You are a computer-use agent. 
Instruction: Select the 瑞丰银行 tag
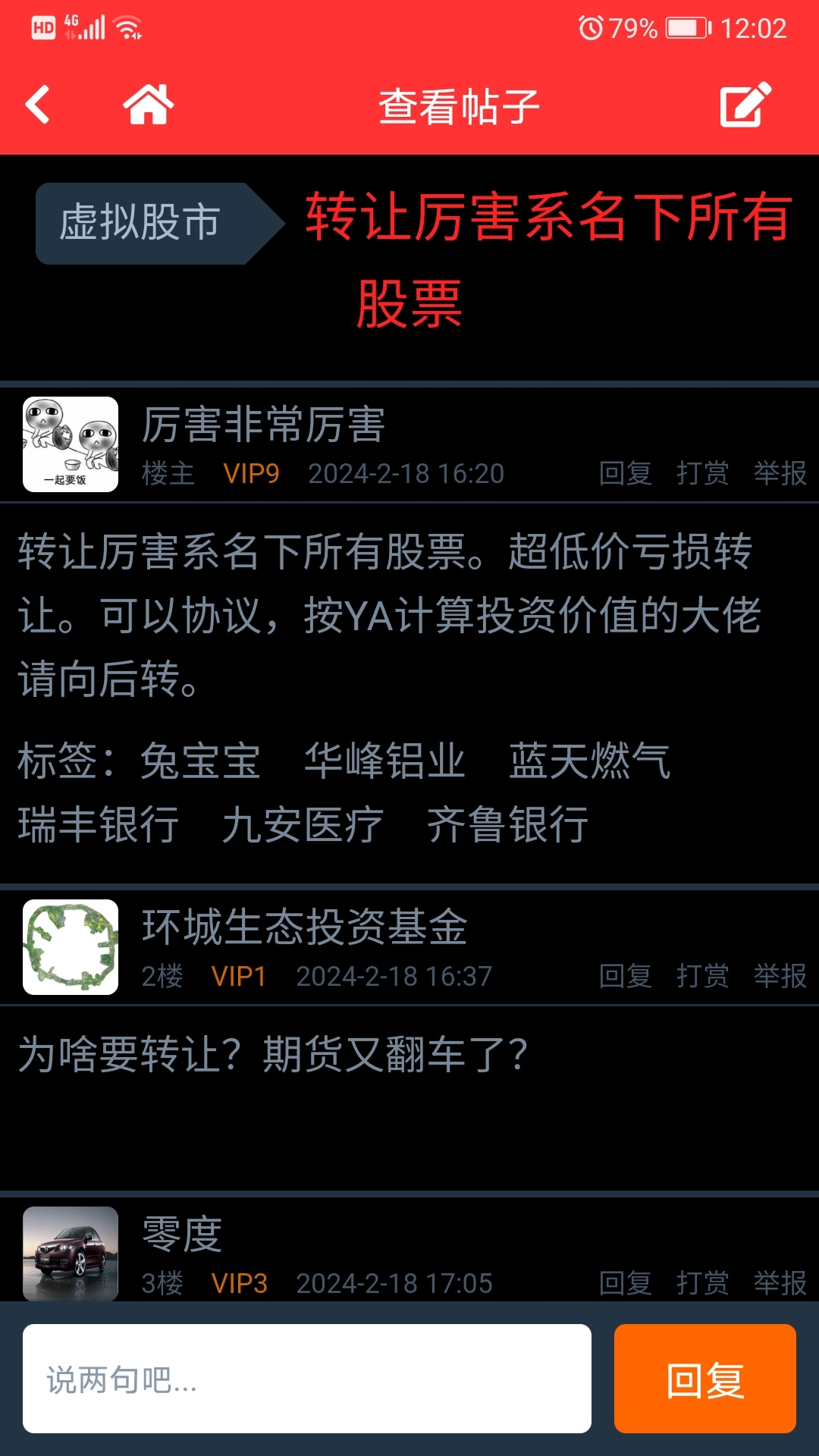[99, 824]
